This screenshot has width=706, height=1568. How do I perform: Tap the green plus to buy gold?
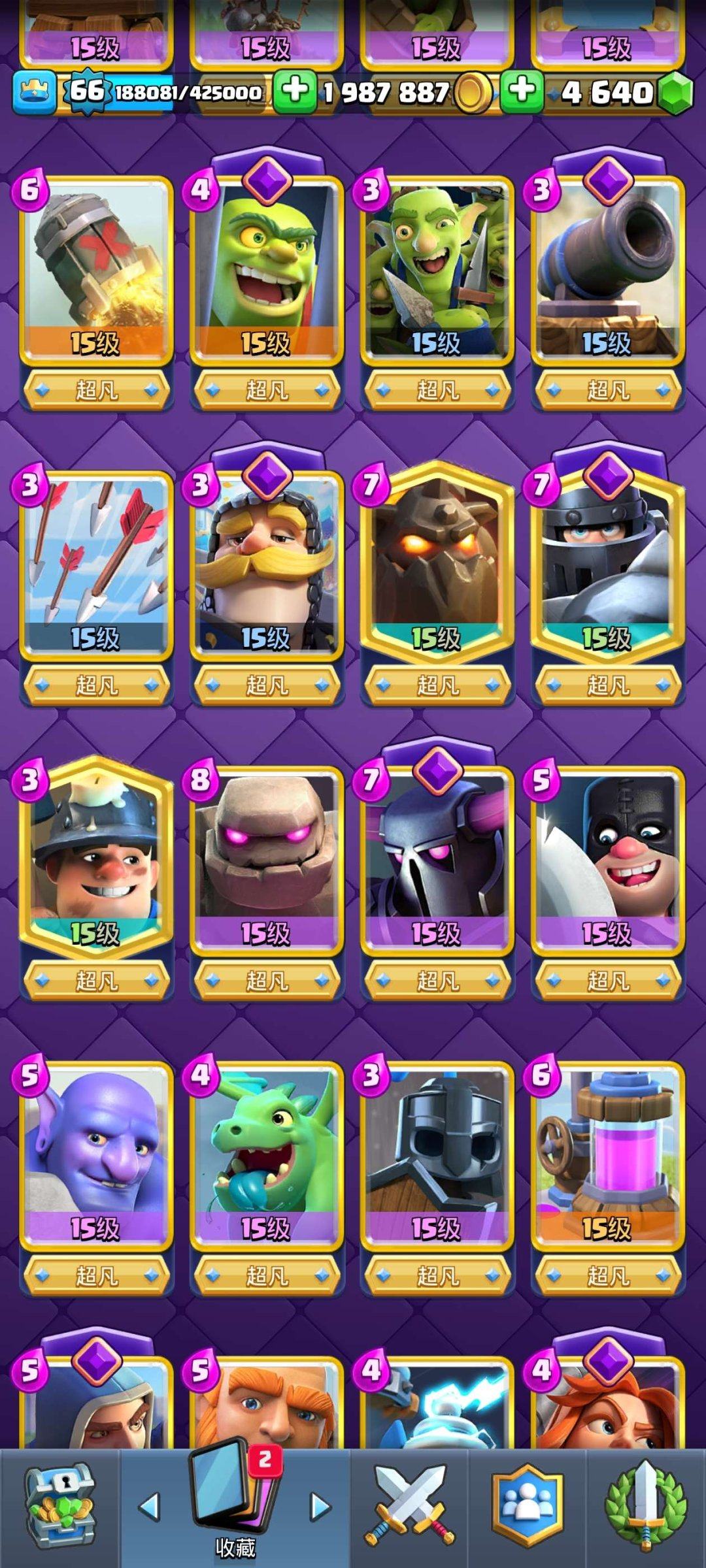(295, 91)
